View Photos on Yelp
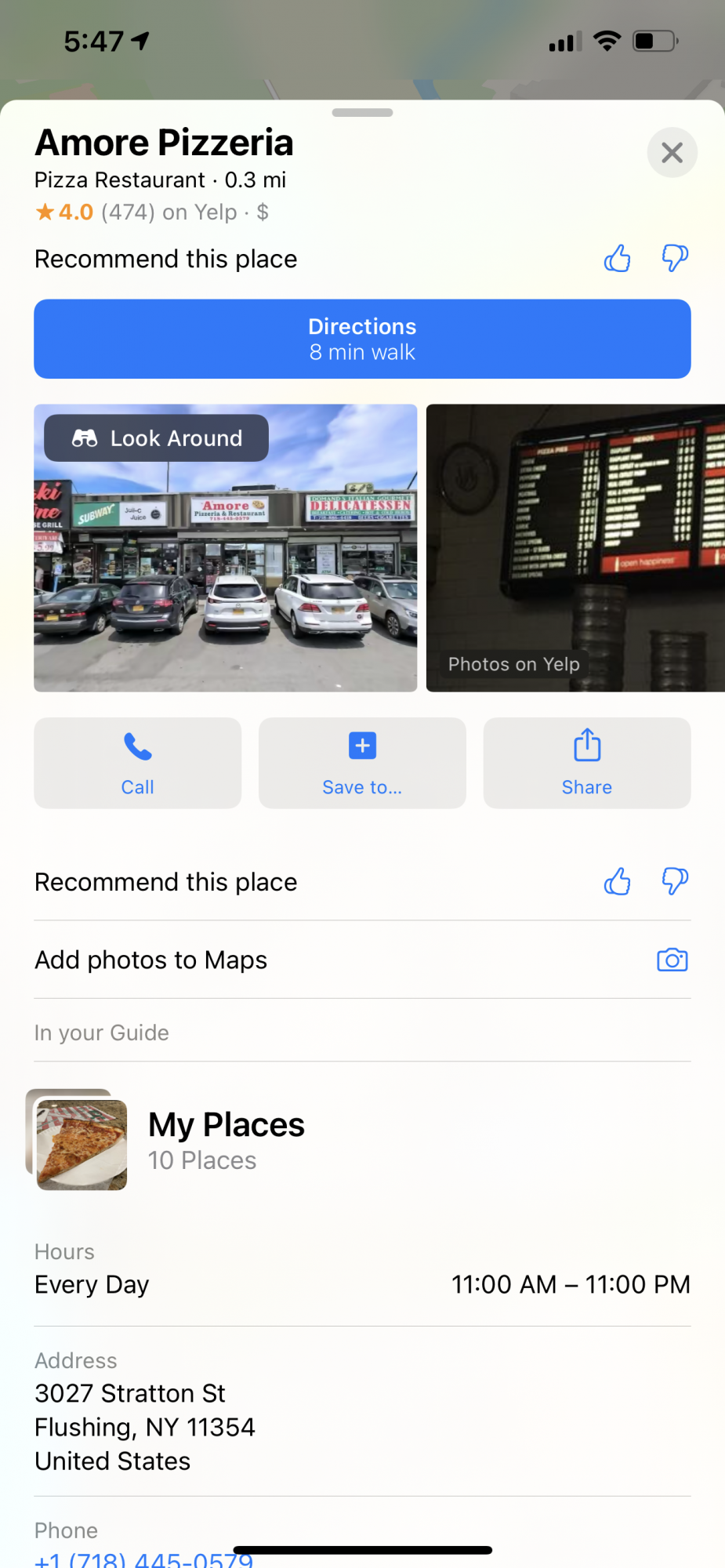 click(x=575, y=548)
